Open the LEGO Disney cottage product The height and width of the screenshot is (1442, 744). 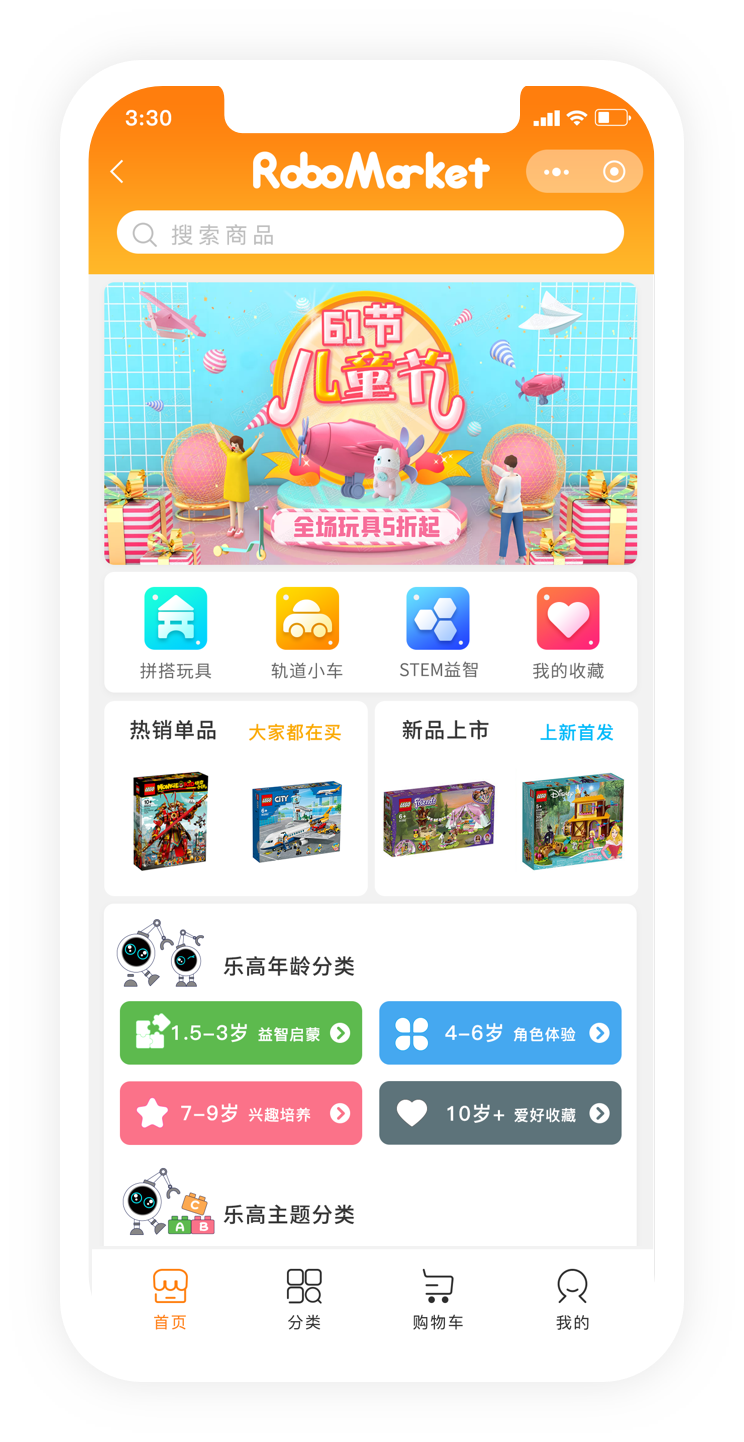(x=572, y=821)
